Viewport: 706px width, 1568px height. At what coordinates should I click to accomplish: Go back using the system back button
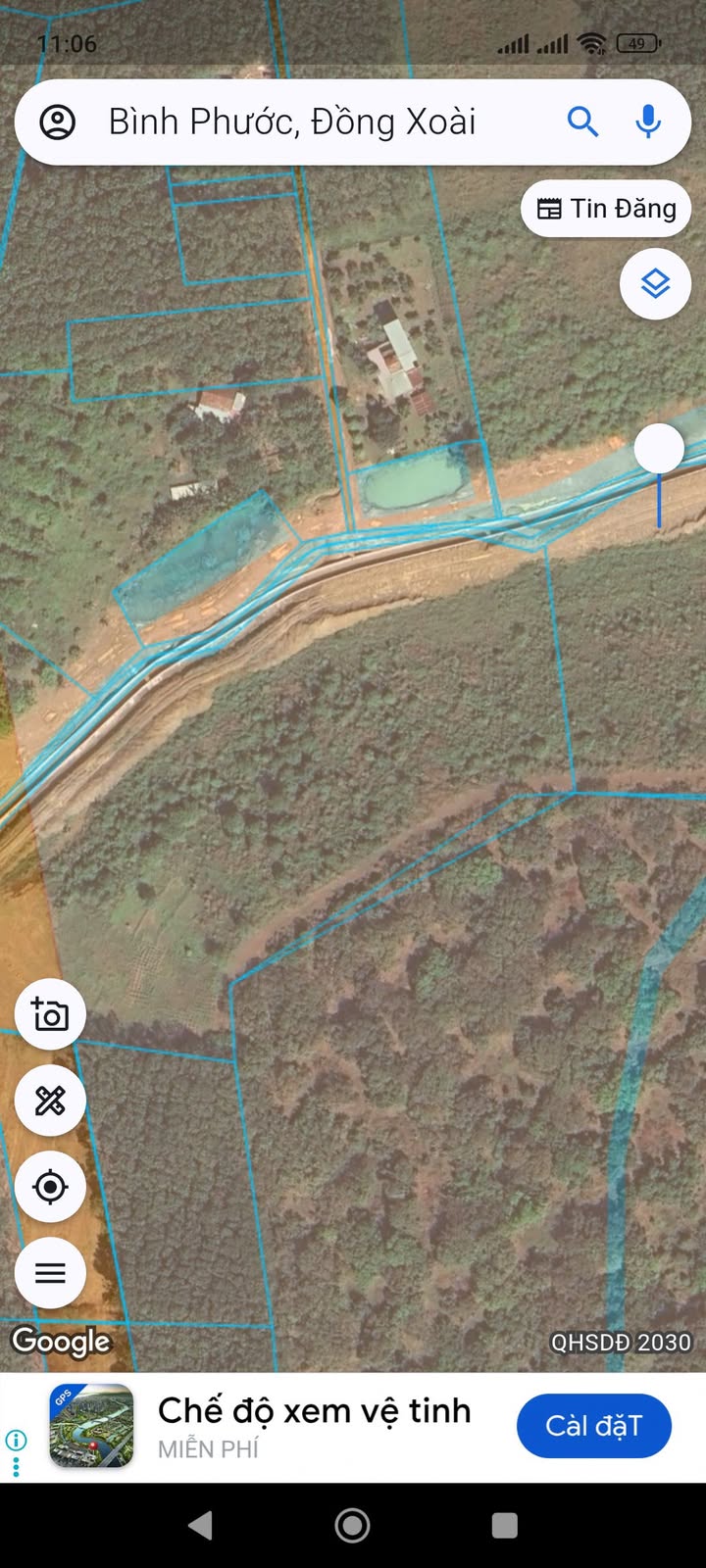tap(200, 1525)
